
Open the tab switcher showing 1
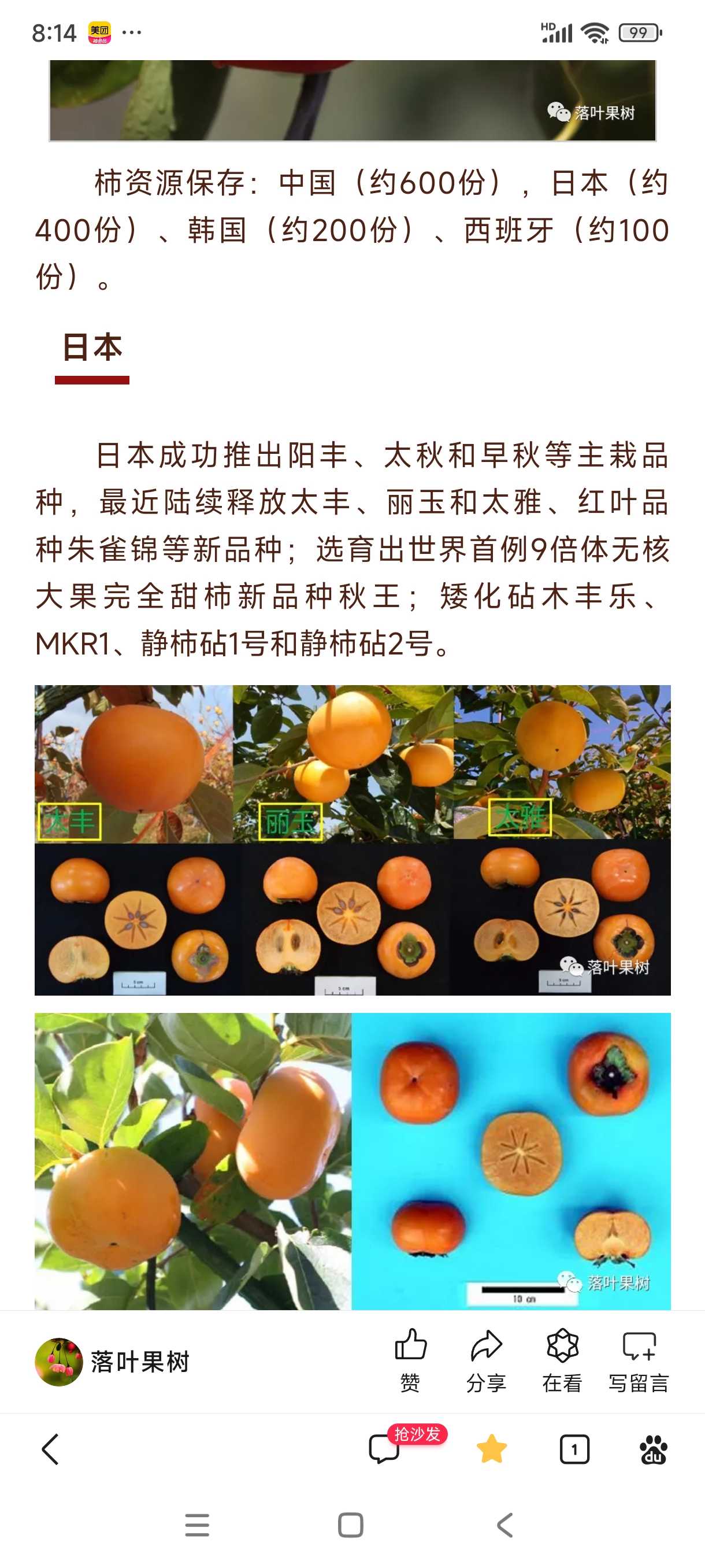pyautogui.click(x=574, y=1449)
